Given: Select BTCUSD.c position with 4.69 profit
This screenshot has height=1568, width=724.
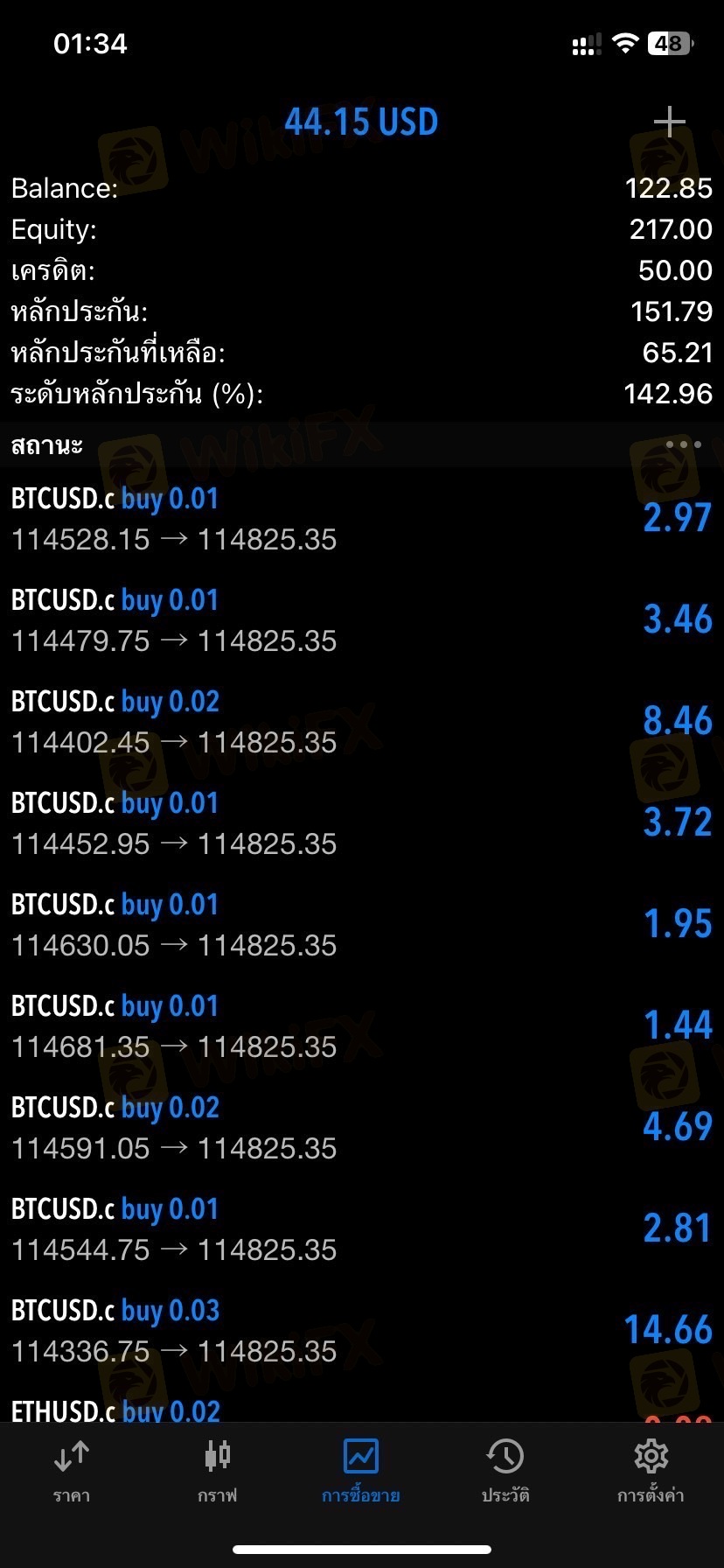Looking at the screenshot, I should (x=362, y=1128).
